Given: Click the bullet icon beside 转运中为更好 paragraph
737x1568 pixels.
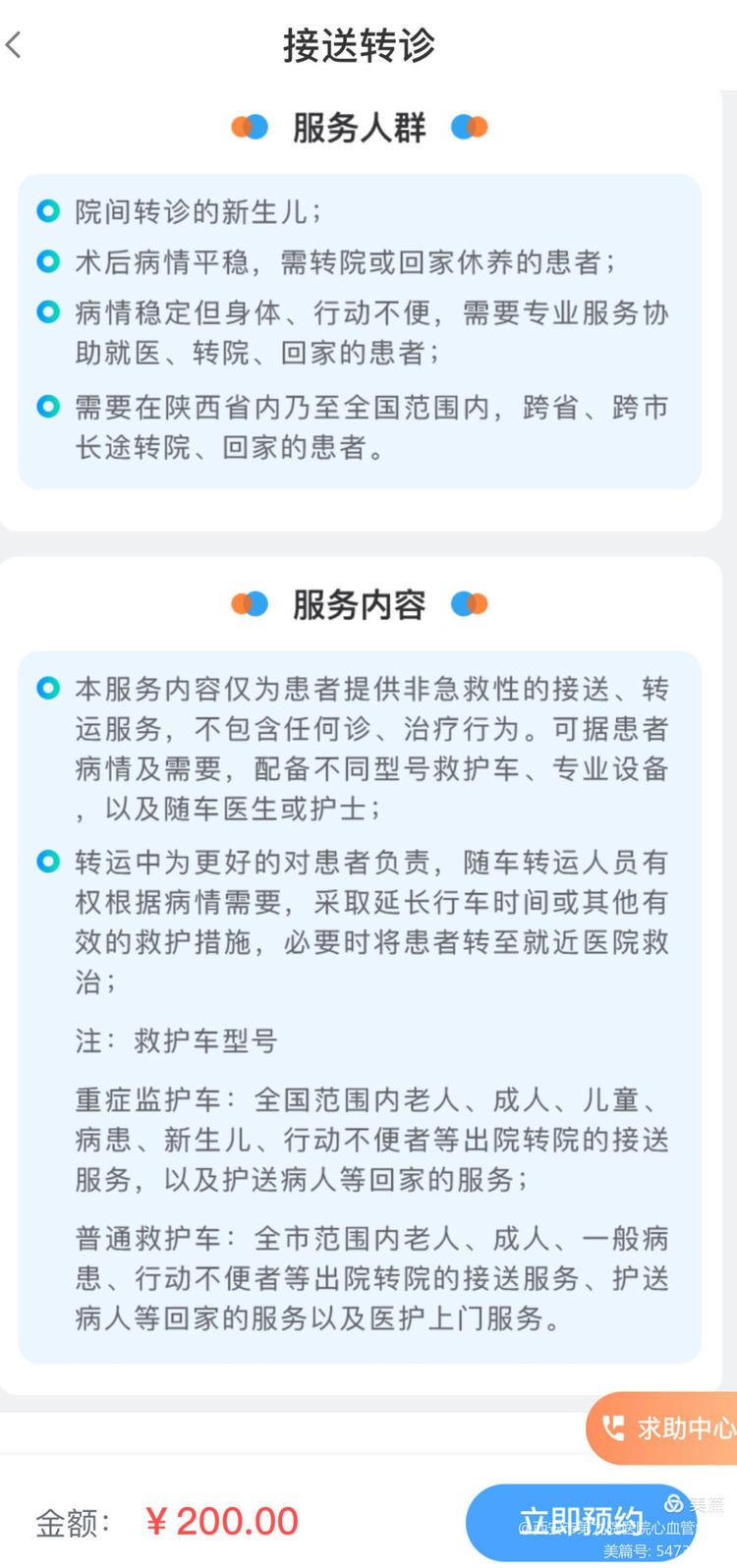Looking at the screenshot, I should pos(46,862).
